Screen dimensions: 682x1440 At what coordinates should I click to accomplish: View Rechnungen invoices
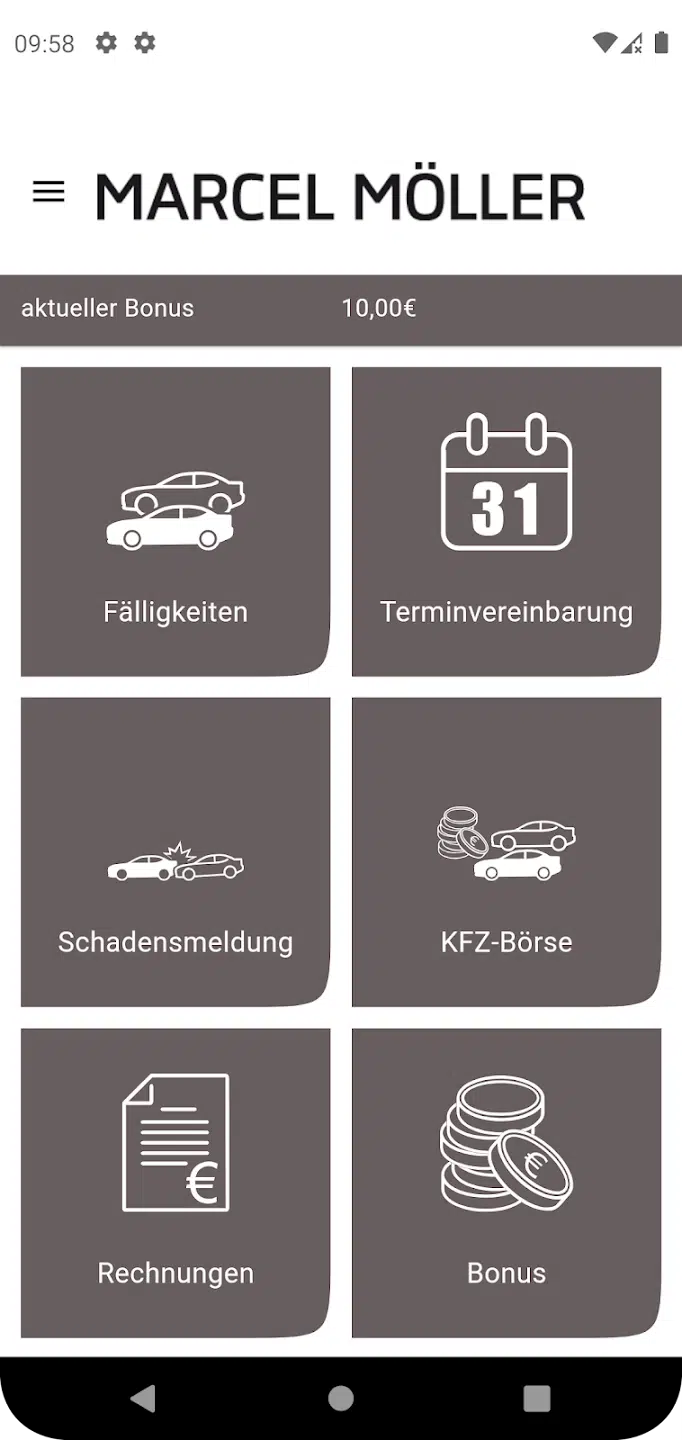tap(175, 1183)
